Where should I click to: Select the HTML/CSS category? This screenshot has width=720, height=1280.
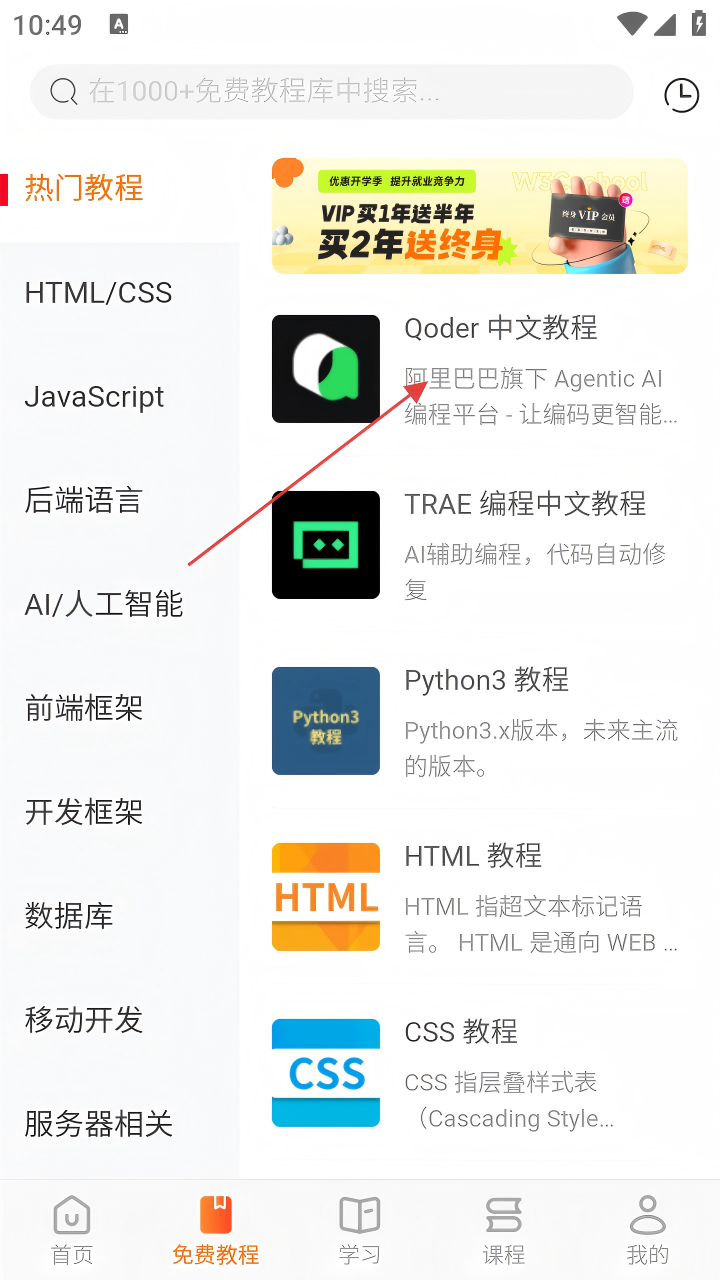99,293
